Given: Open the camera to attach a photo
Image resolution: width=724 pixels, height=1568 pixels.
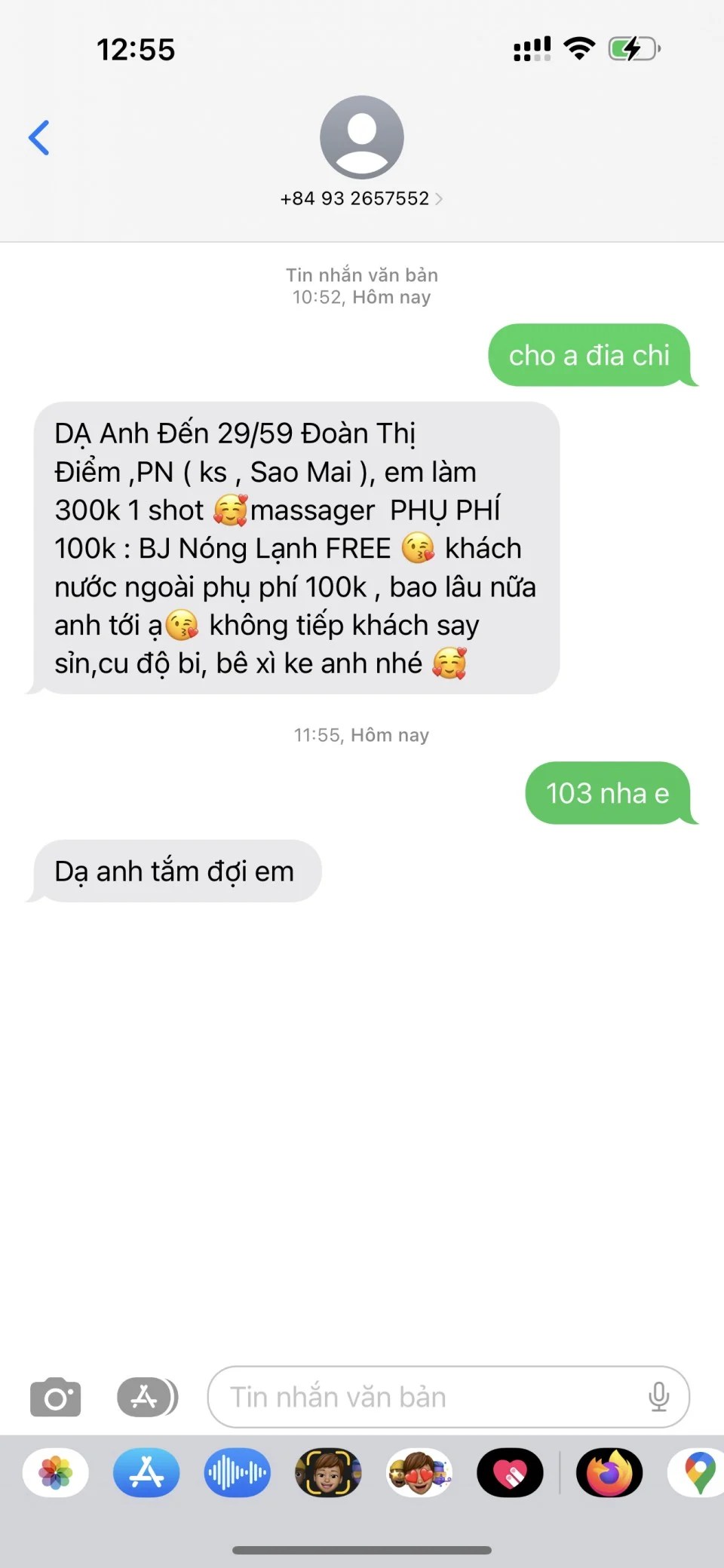Looking at the screenshot, I should click(x=55, y=1397).
